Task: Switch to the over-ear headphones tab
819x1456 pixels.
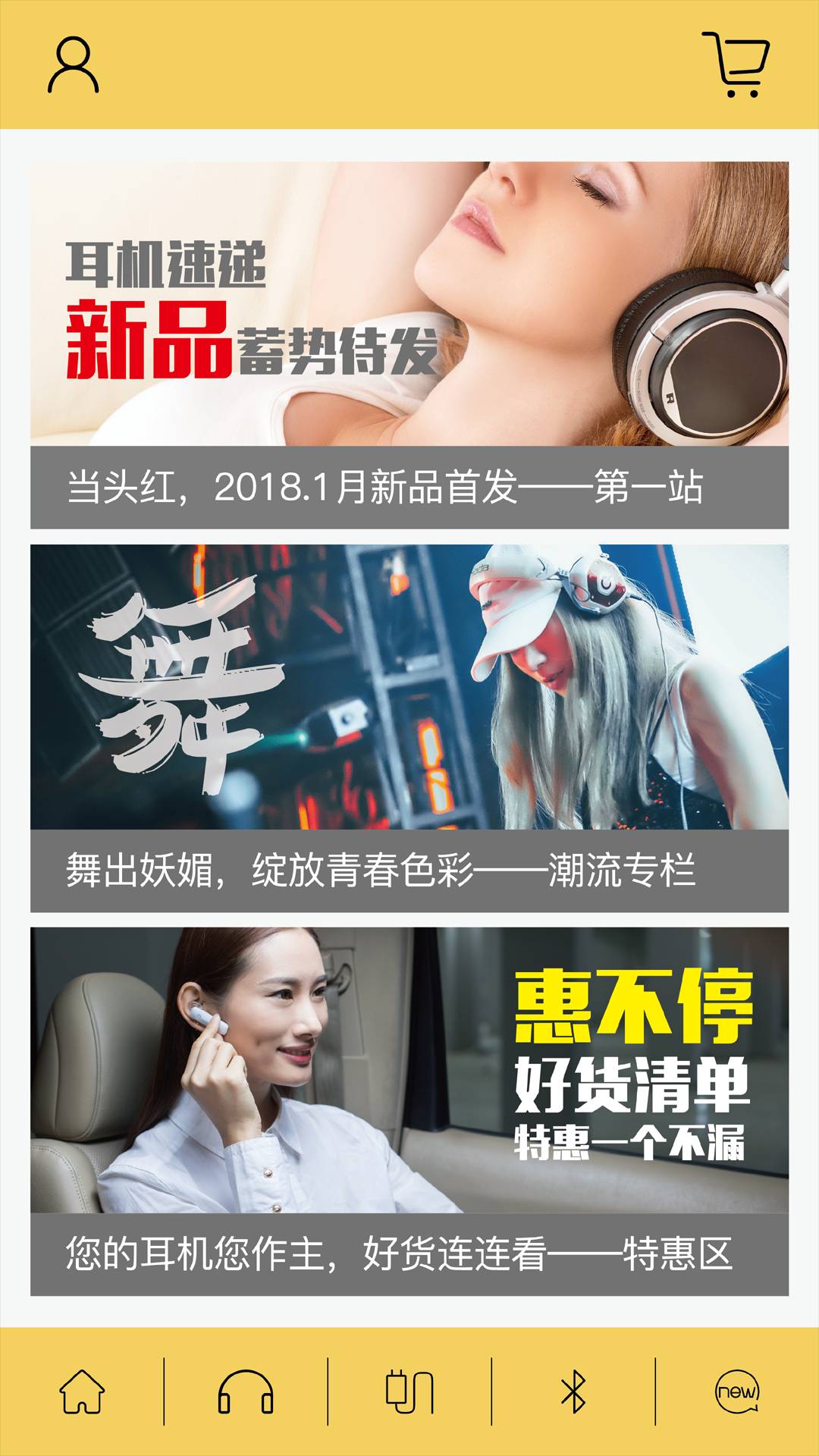Action: click(246, 1392)
